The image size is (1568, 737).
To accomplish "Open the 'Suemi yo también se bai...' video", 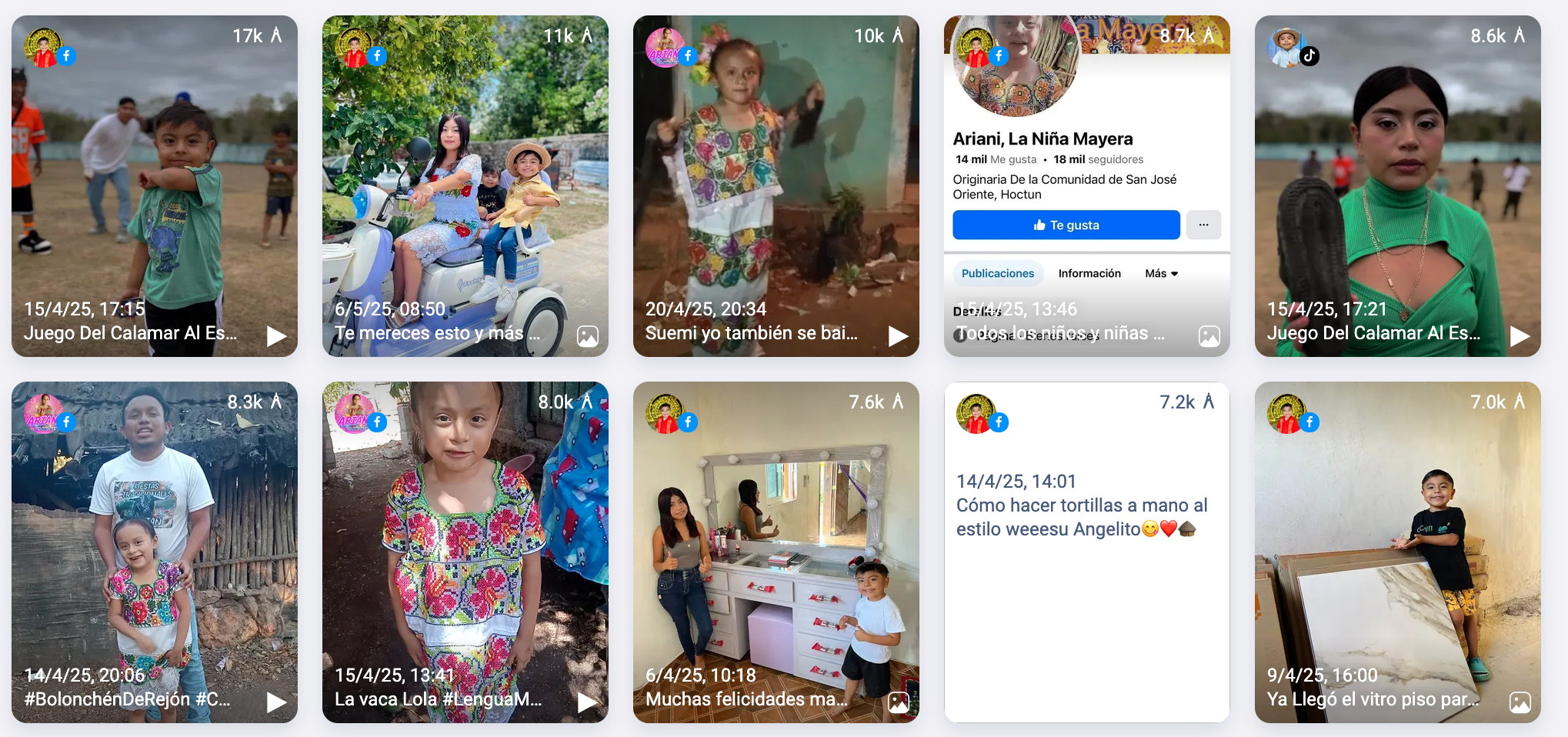I will pyautogui.click(x=776, y=185).
